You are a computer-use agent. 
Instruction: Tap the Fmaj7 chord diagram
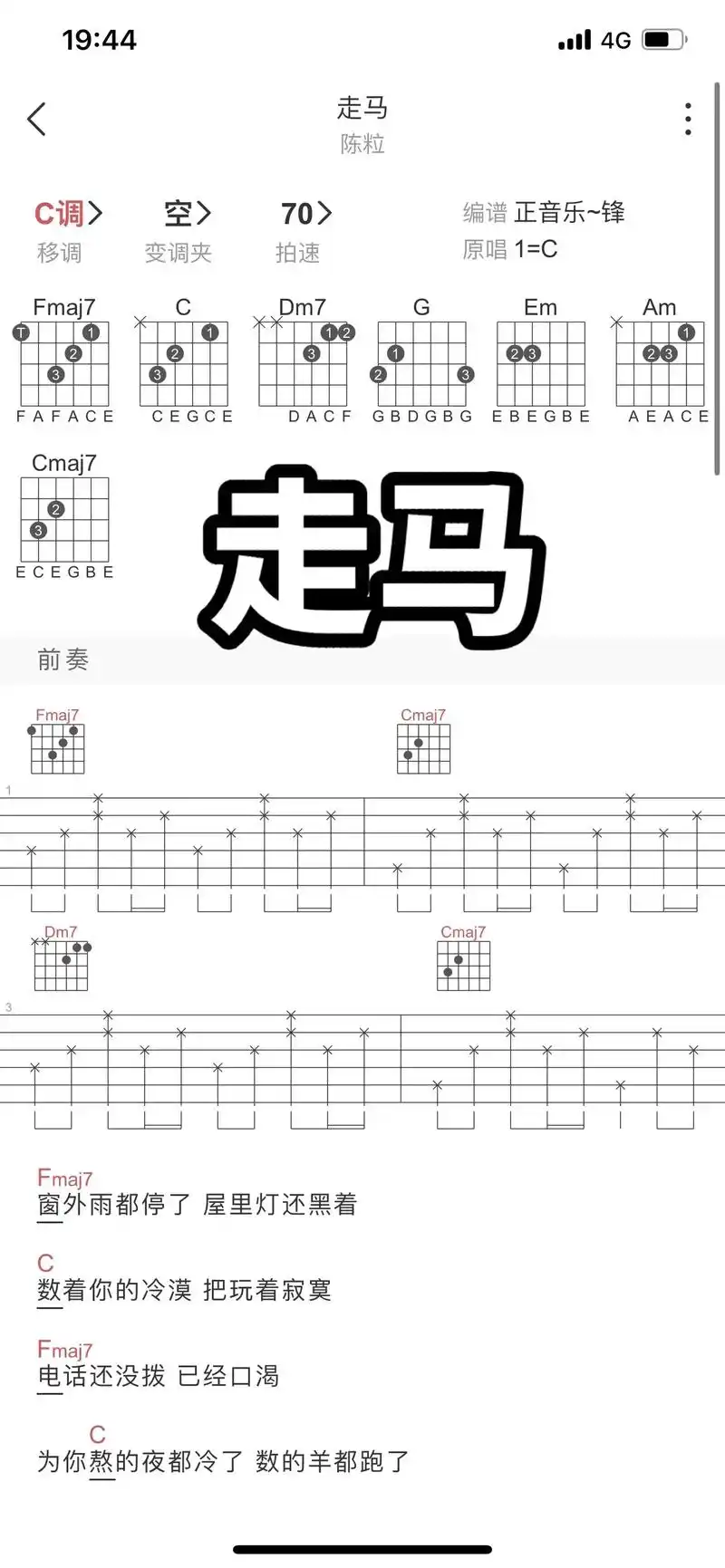64,362
